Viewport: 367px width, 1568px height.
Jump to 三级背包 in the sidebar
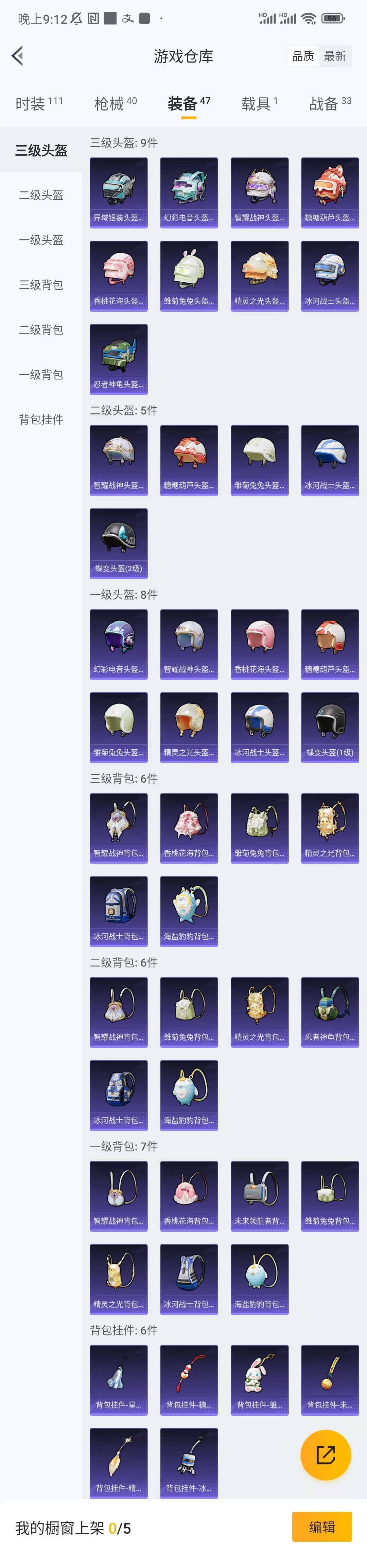pos(41,285)
